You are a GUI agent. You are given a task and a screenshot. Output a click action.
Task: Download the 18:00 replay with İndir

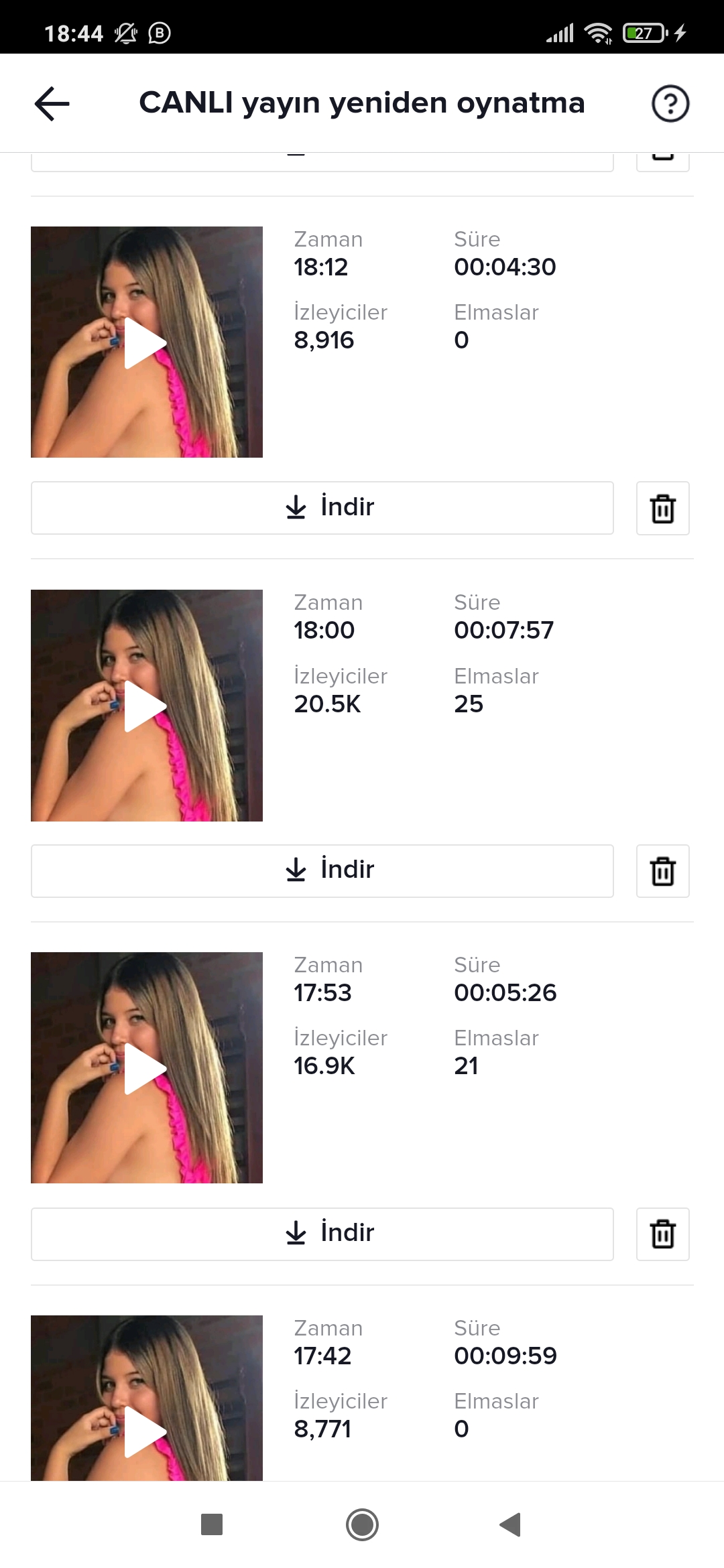click(322, 871)
